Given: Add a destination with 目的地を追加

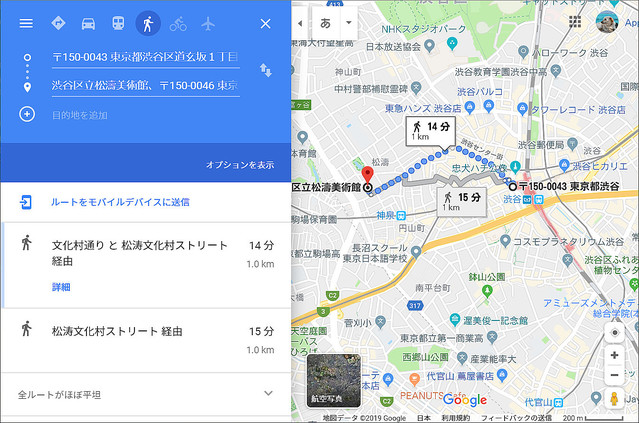Looking at the screenshot, I should coord(79,115).
